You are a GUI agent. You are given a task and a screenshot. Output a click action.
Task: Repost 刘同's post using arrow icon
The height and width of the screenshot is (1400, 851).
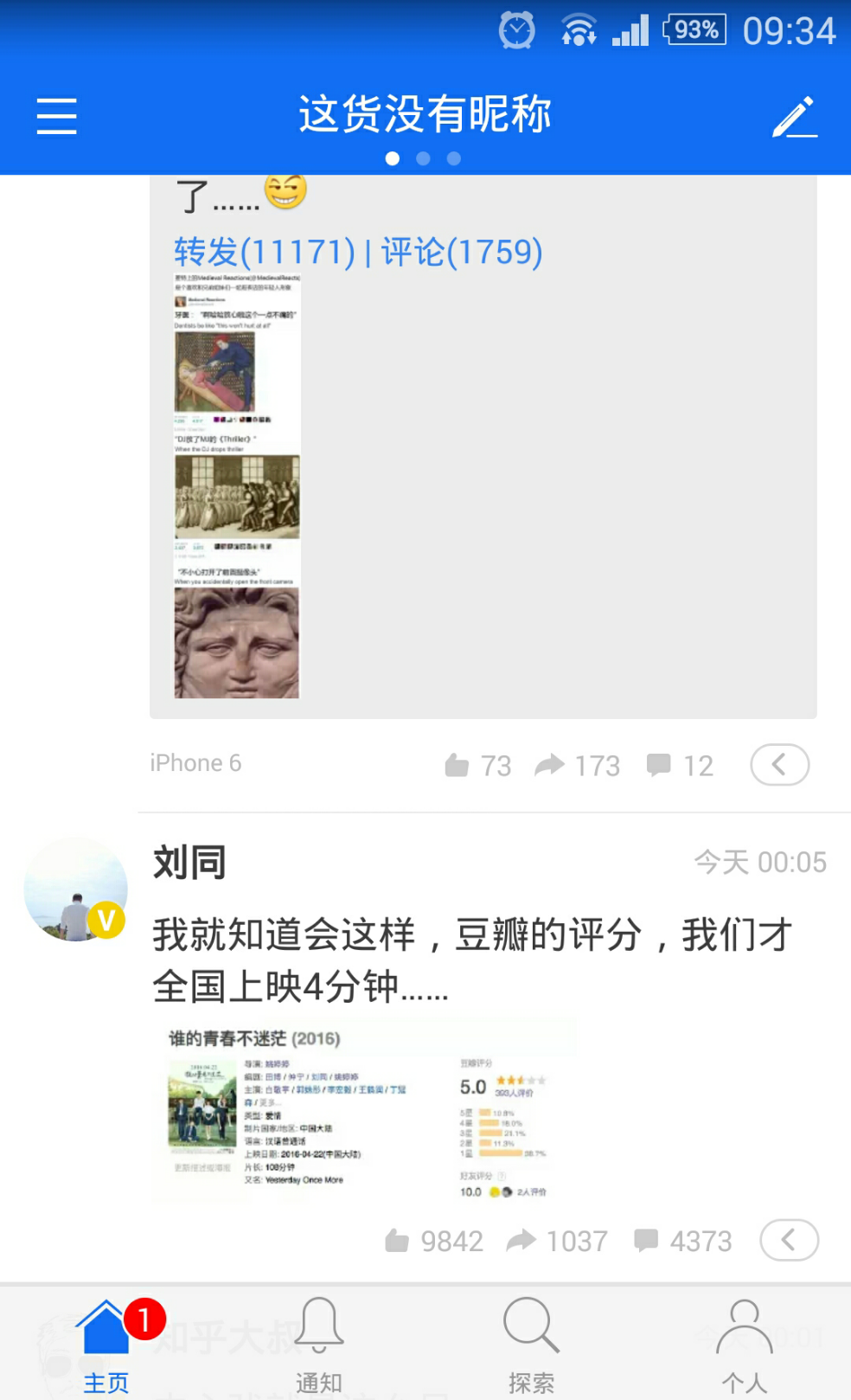(524, 1240)
